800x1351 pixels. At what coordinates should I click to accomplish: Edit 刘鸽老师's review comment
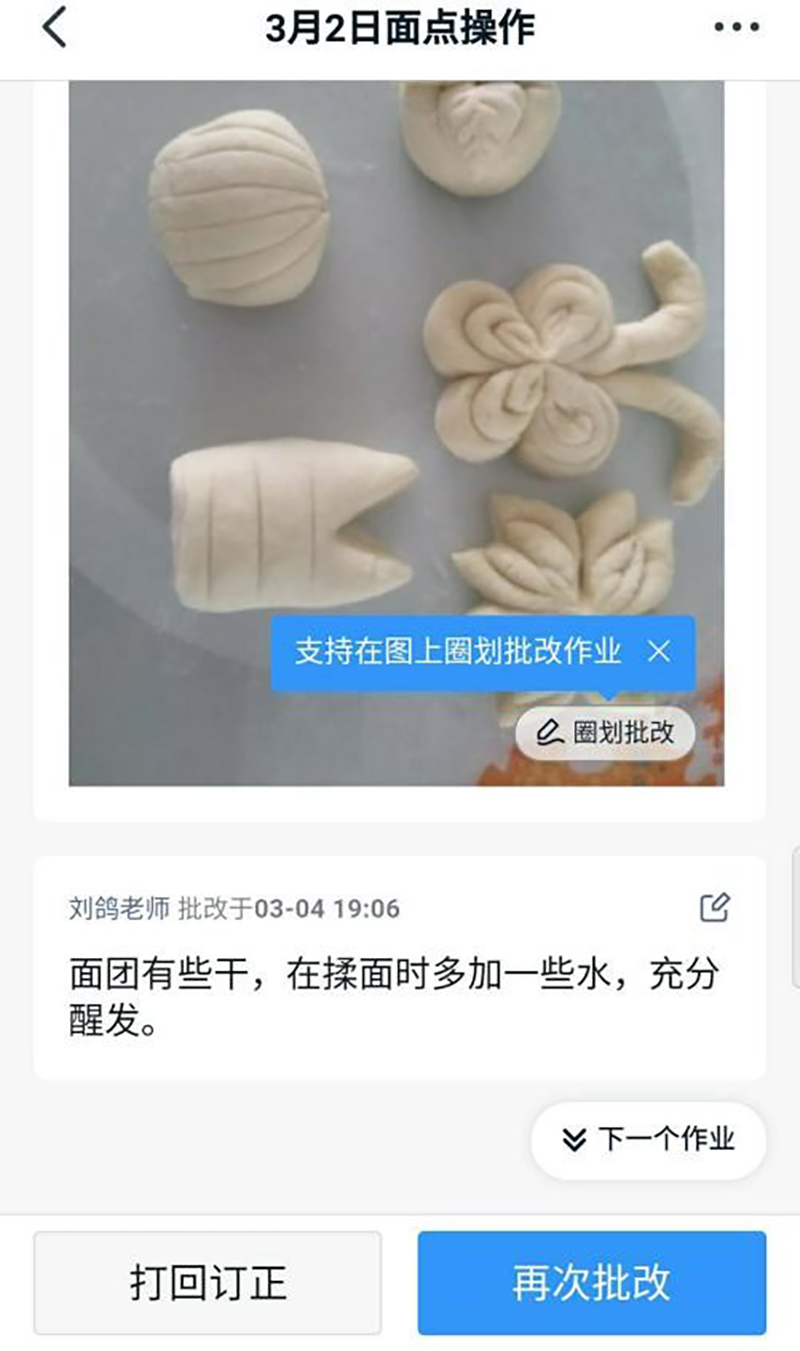point(715,907)
